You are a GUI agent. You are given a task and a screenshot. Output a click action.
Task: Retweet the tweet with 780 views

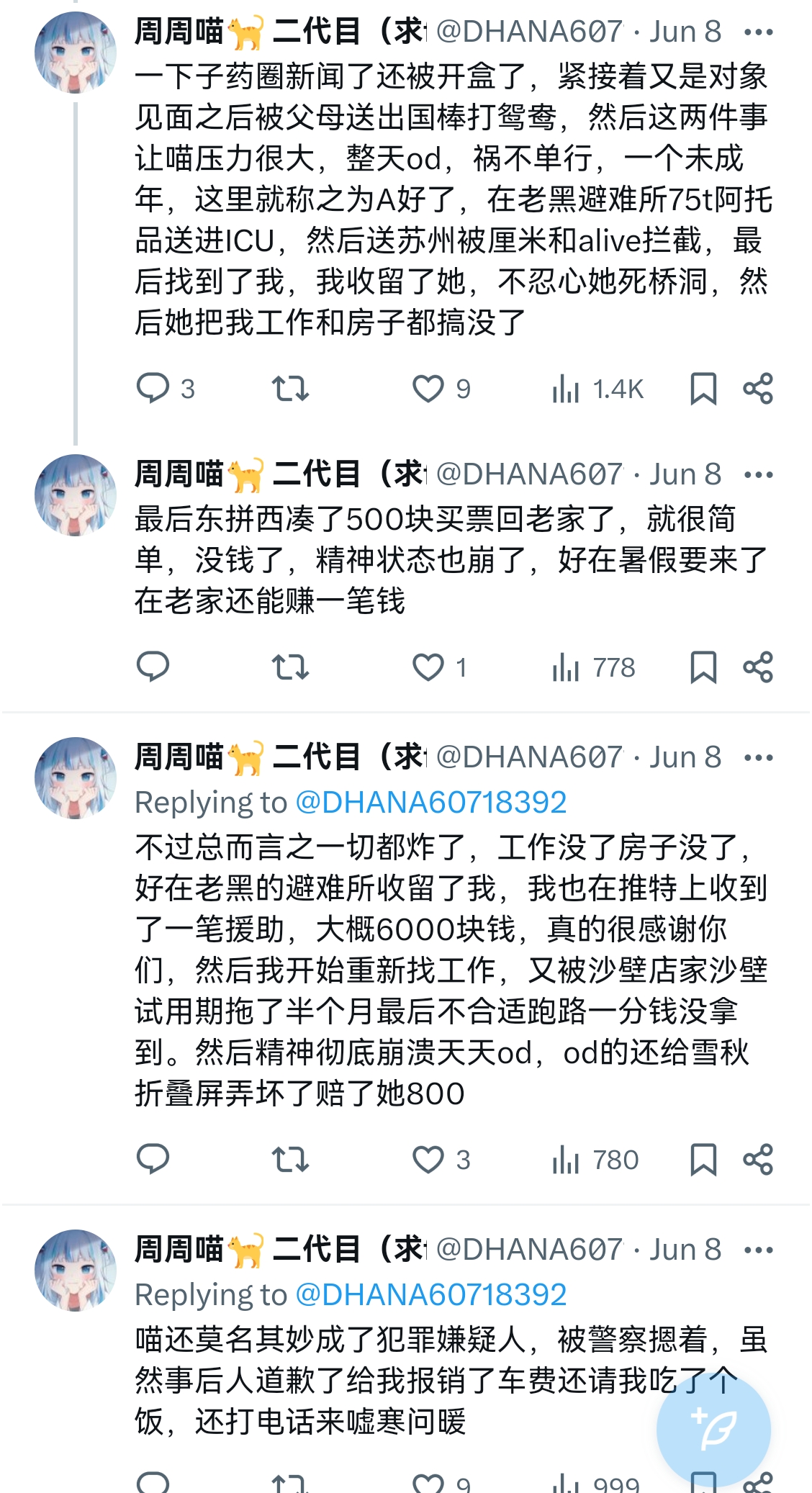(290, 1160)
